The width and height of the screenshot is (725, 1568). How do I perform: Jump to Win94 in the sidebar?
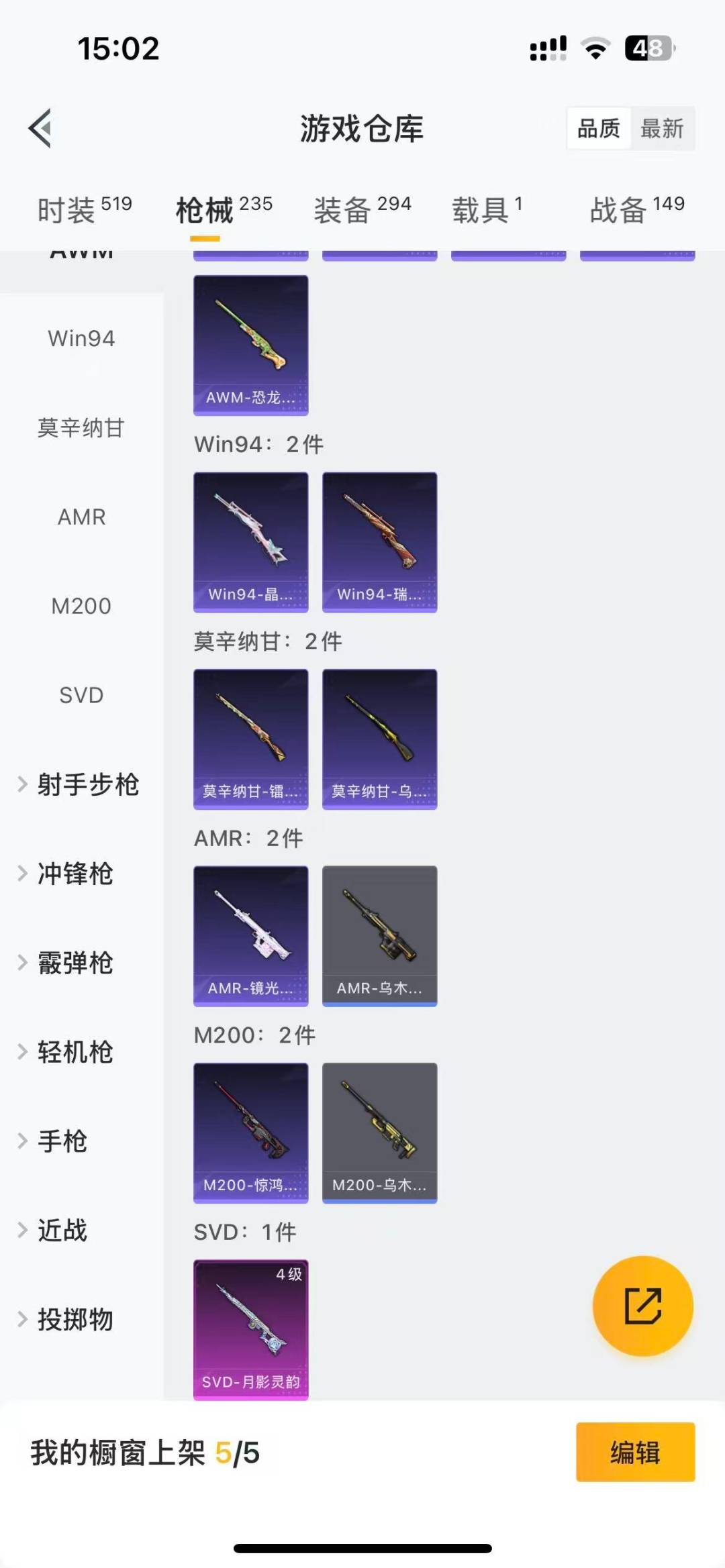click(81, 338)
